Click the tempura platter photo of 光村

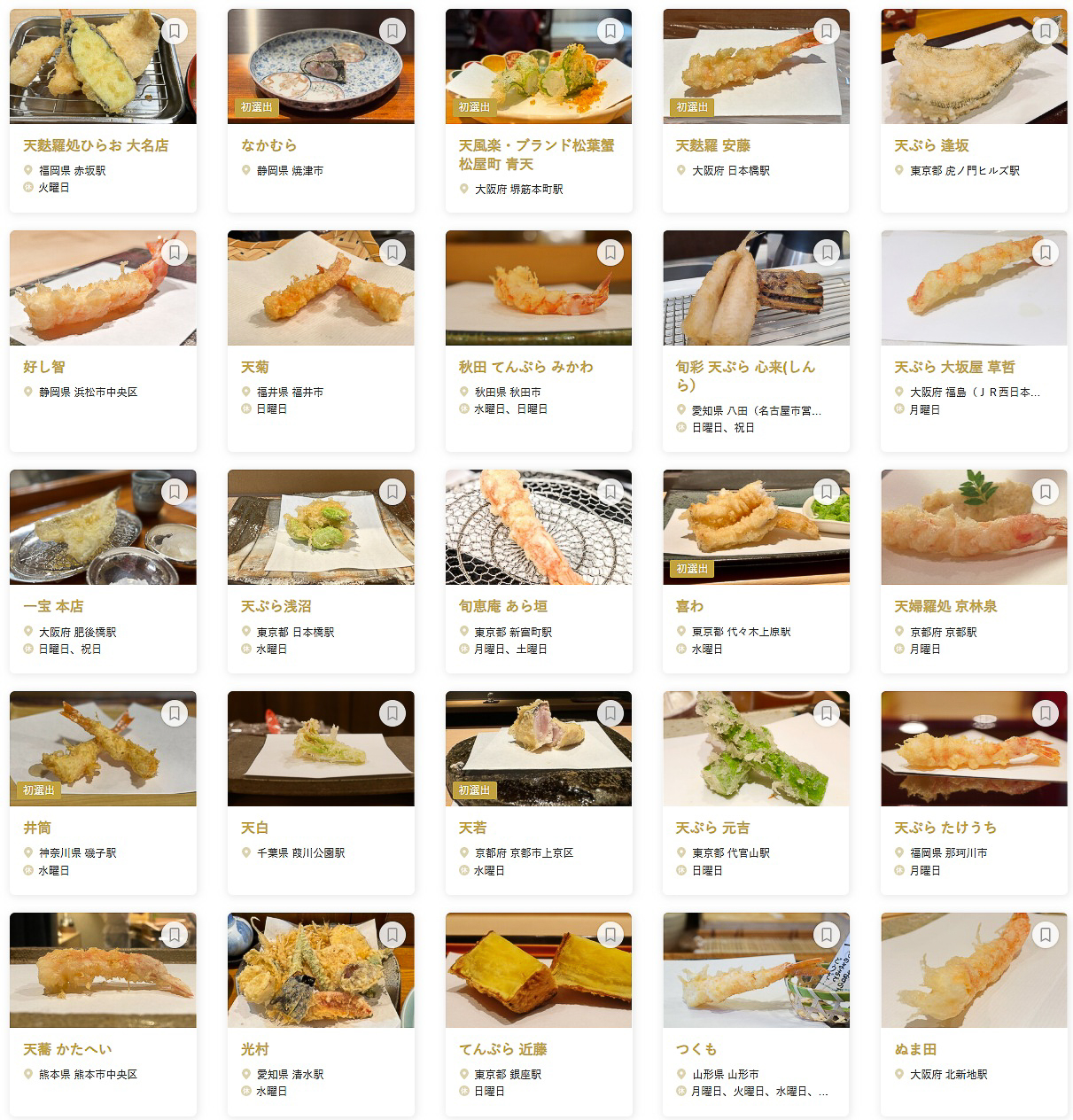pyautogui.click(x=320, y=969)
